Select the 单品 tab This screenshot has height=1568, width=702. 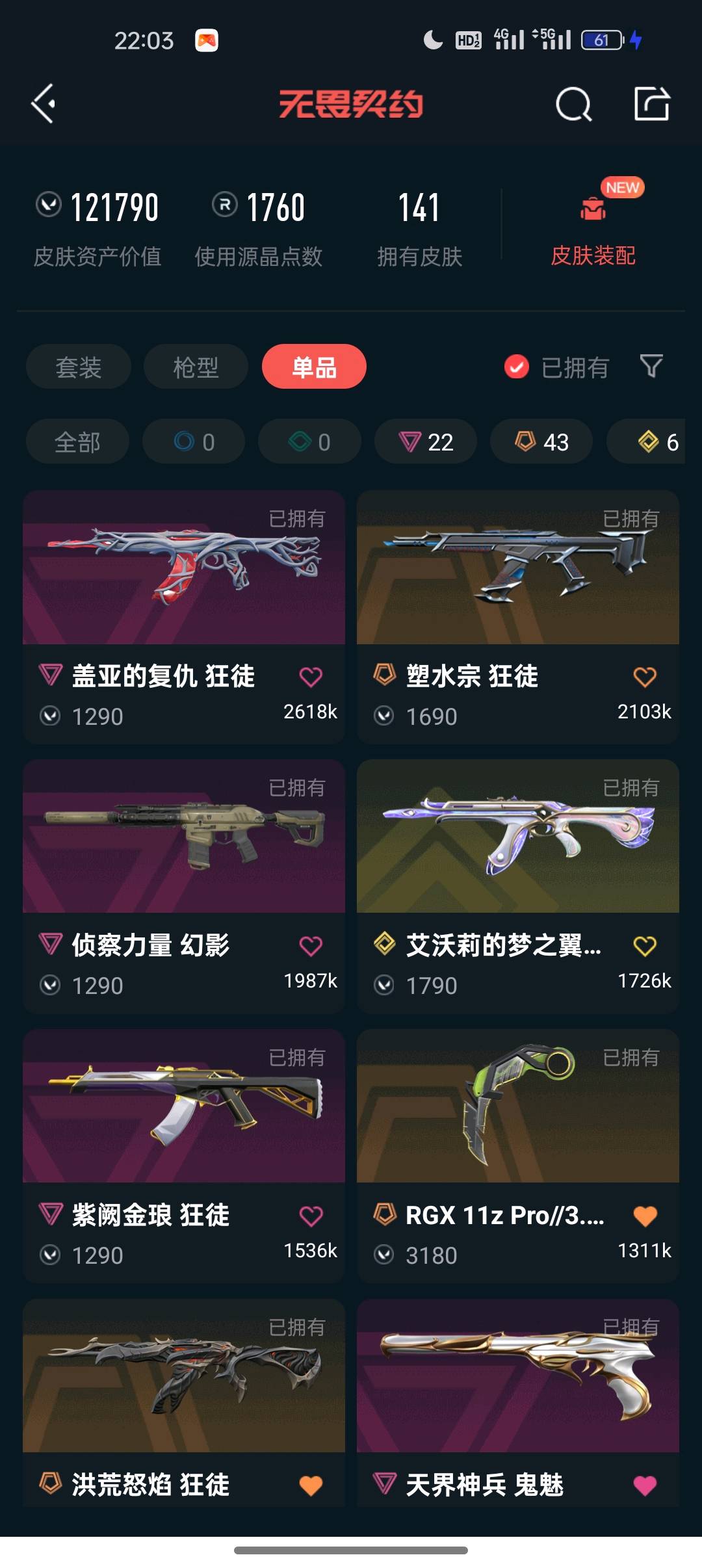click(x=314, y=367)
